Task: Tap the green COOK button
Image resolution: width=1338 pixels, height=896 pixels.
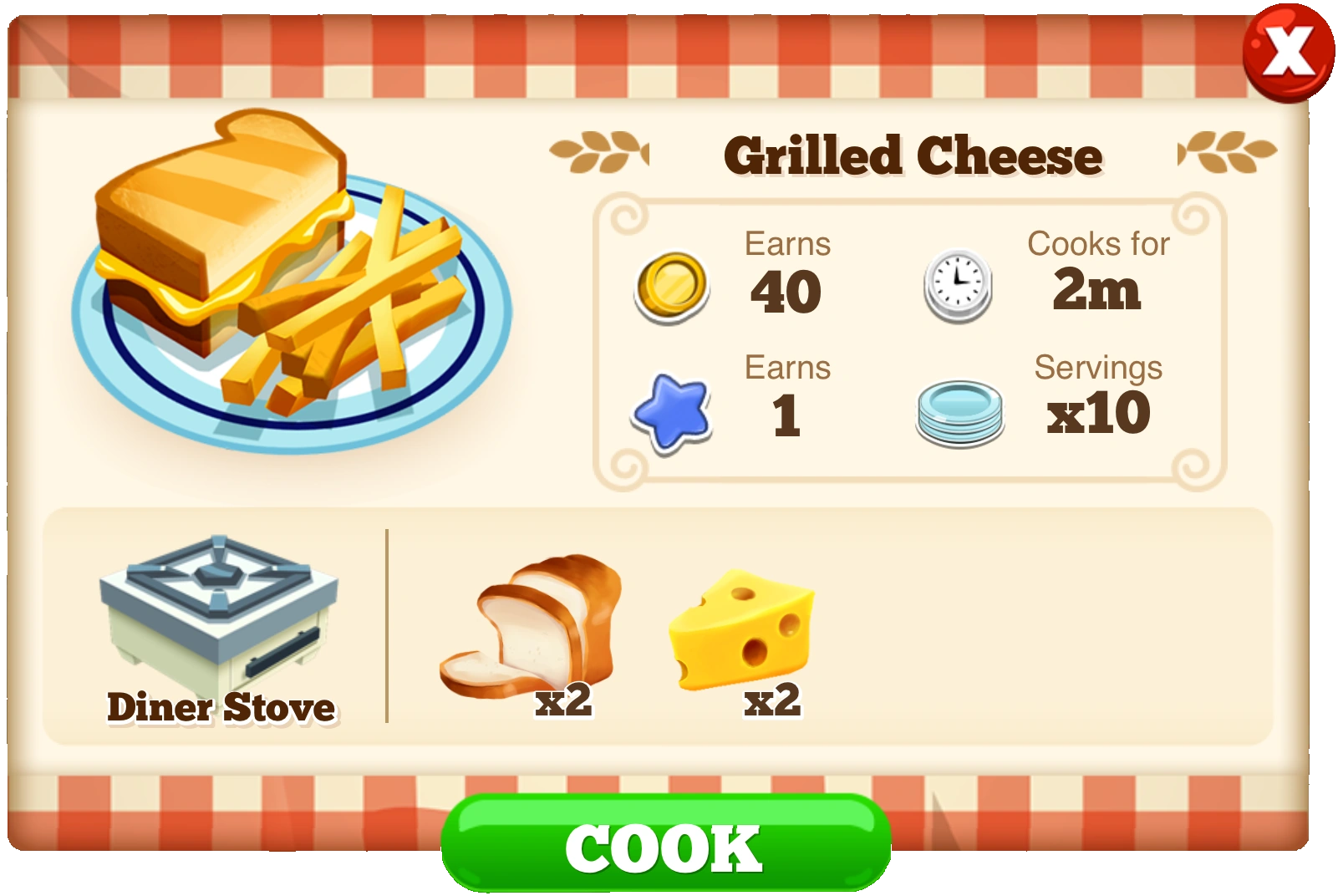Action: [x=666, y=843]
